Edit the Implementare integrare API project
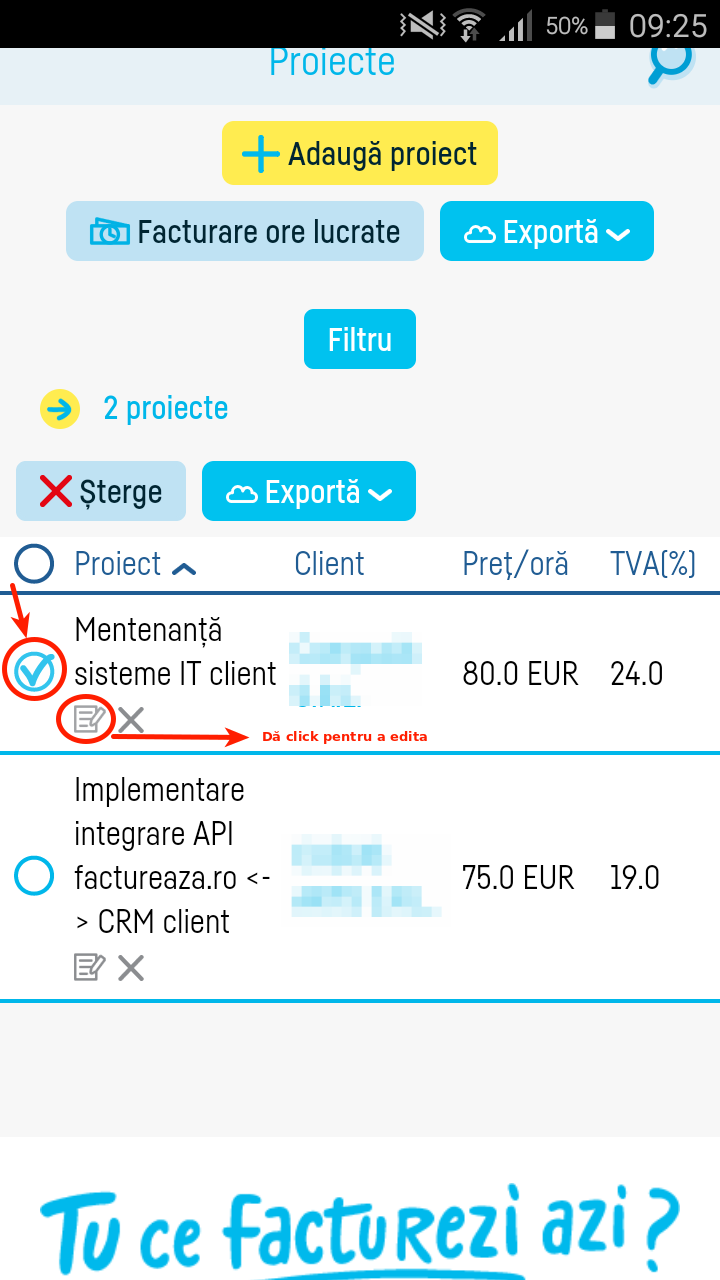Screen dimensions: 720x1280 point(89,967)
